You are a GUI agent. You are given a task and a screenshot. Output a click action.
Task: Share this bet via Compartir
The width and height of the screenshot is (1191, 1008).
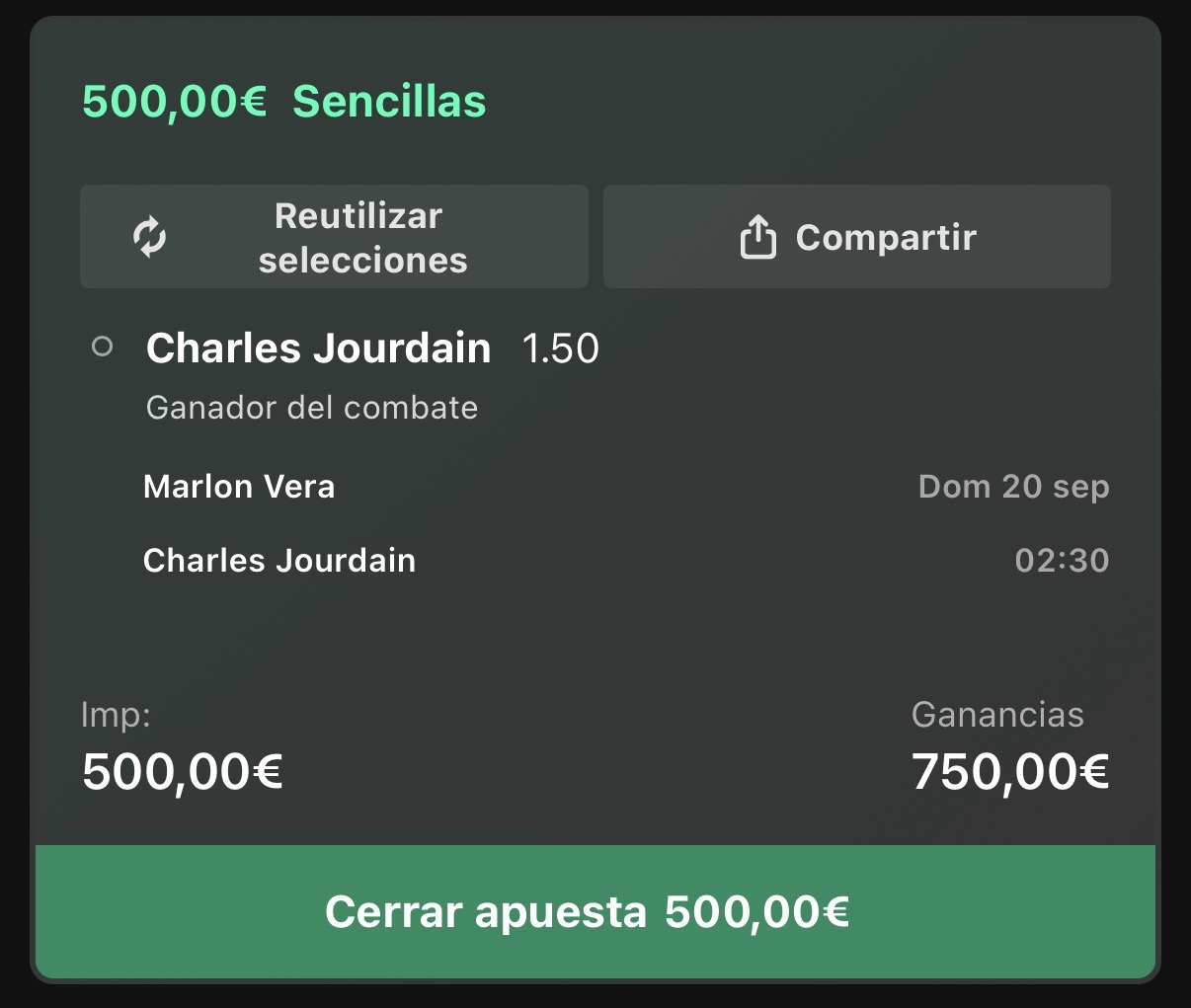(x=857, y=237)
